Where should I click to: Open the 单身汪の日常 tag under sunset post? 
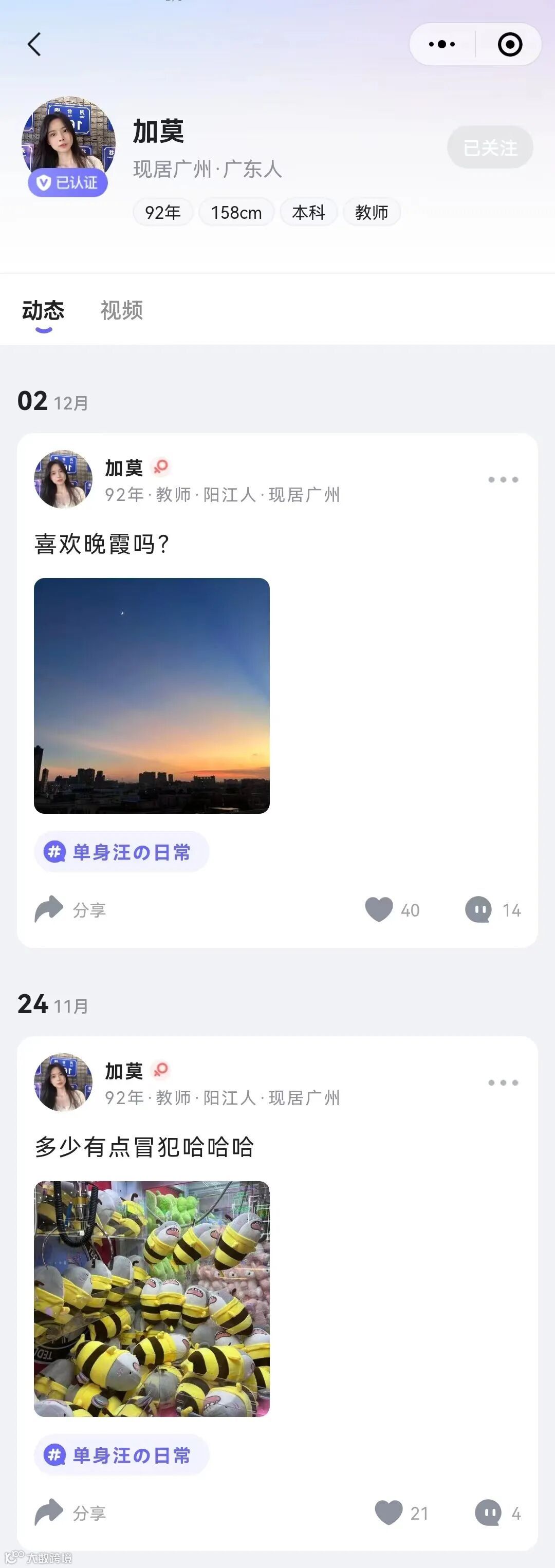(x=122, y=852)
